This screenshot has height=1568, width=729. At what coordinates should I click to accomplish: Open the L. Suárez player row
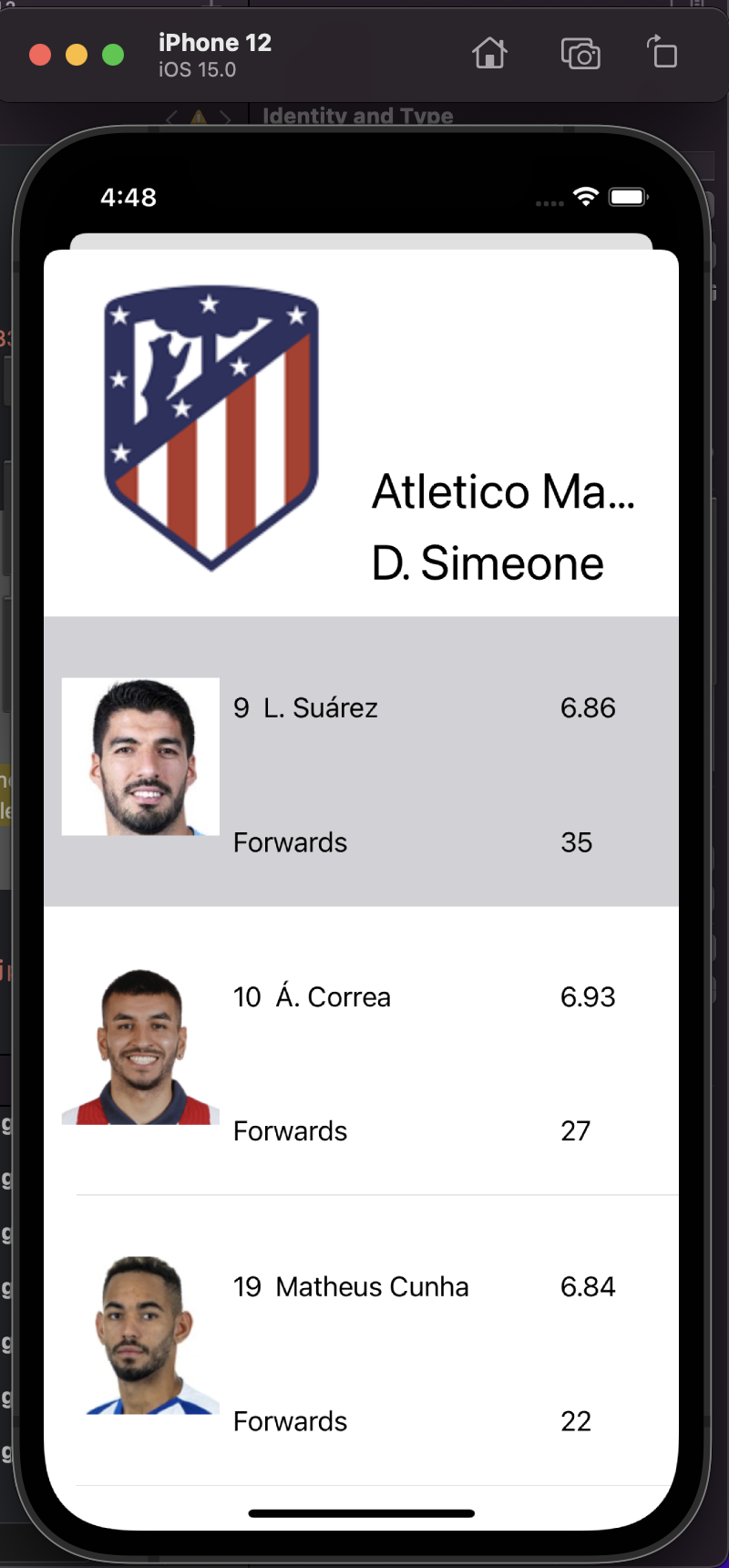[361, 761]
